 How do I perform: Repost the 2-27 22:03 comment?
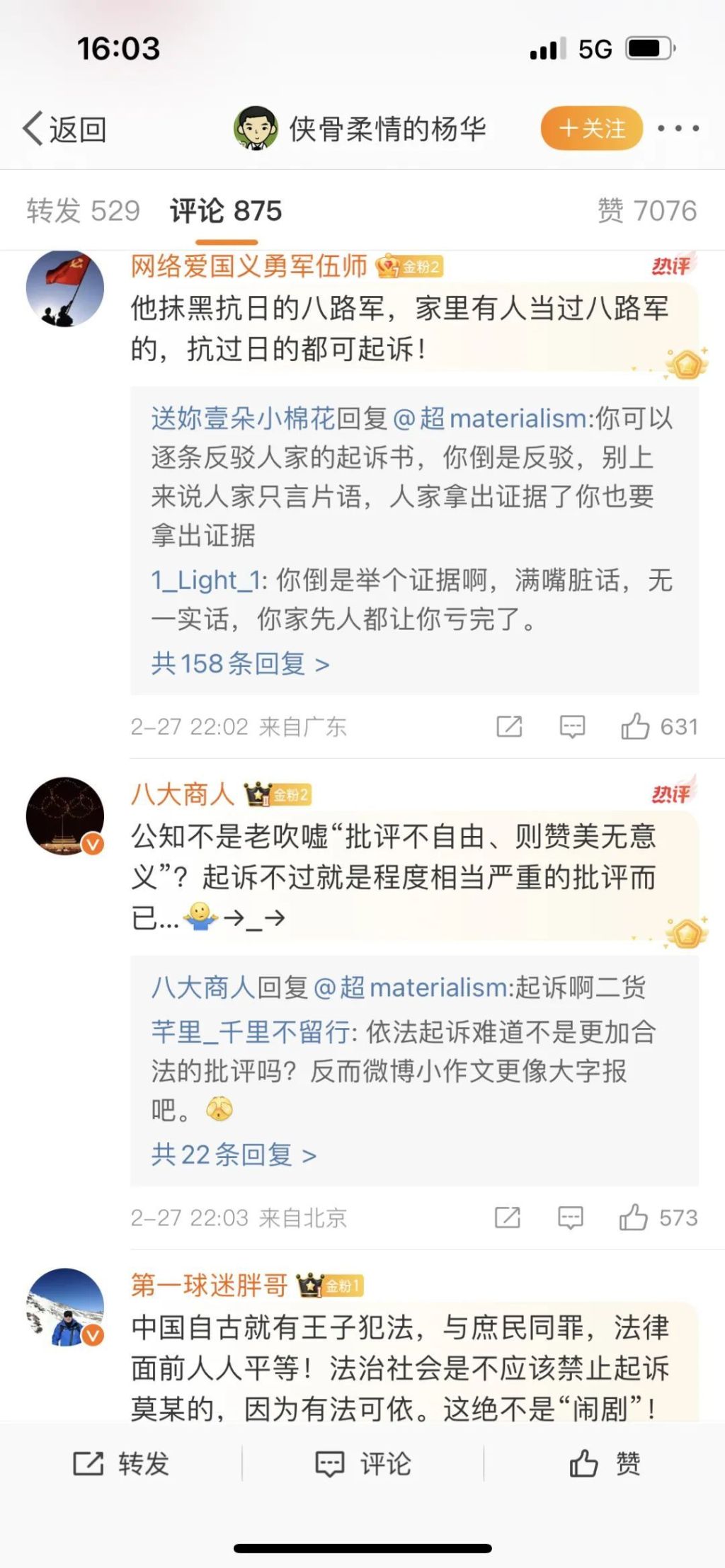pyautogui.click(x=508, y=1218)
